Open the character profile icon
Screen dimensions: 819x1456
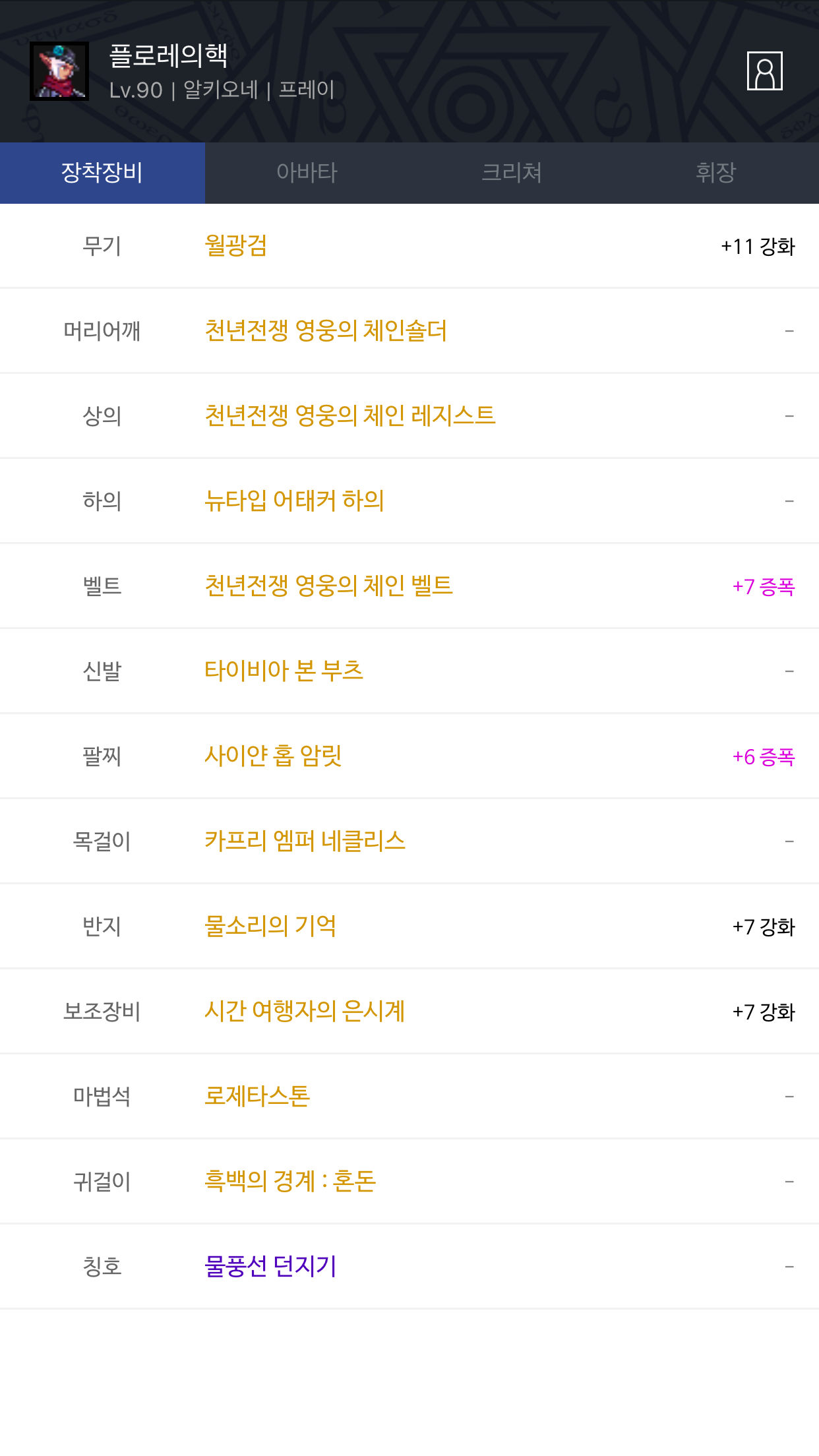click(764, 71)
